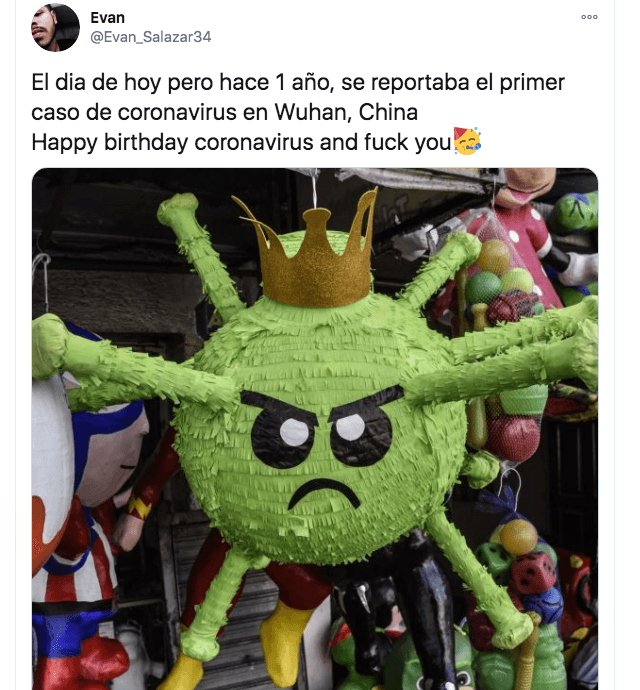Open Evan's profile picture

(x=55, y=27)
